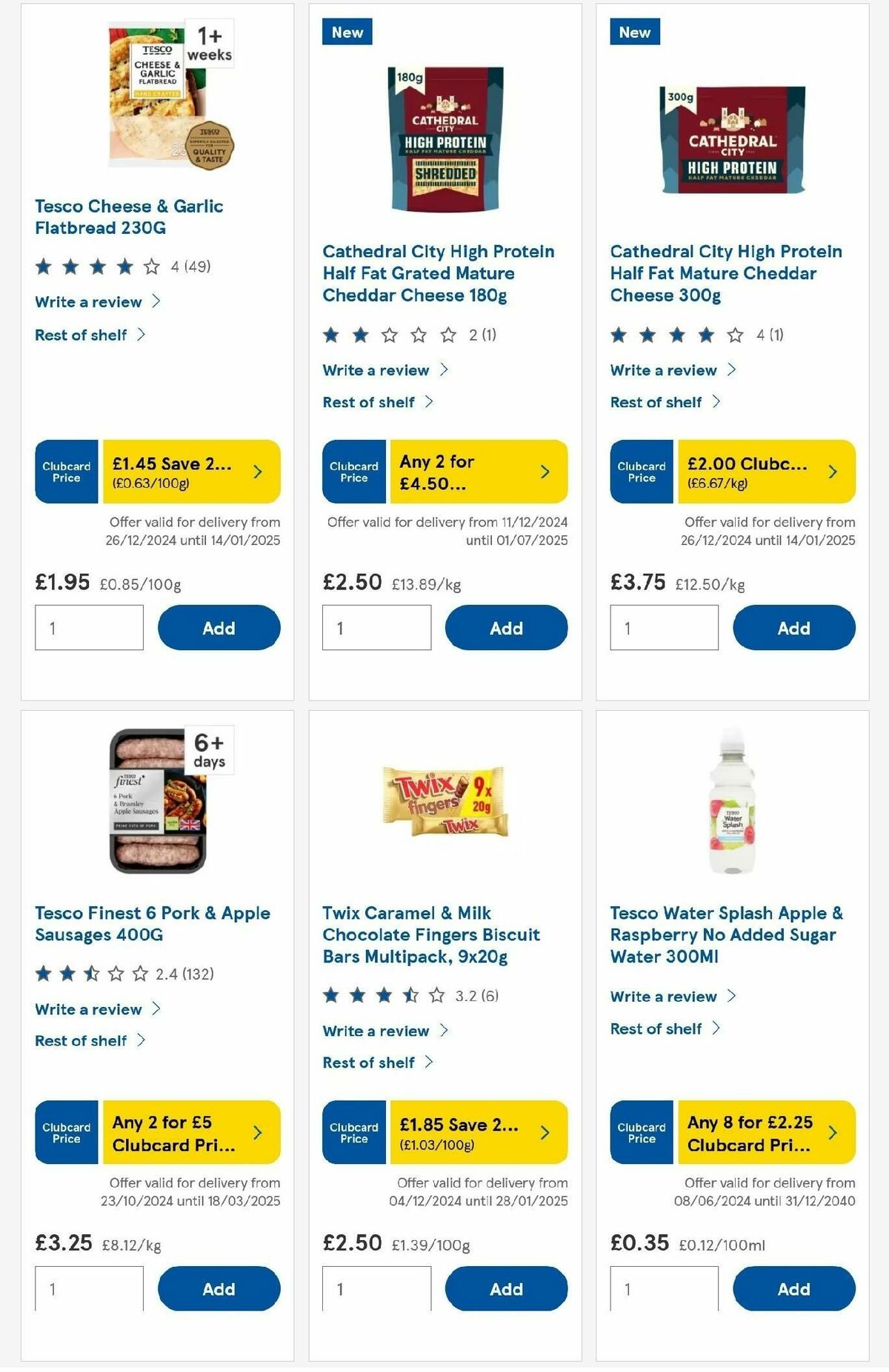Screen dimensions: 889x1372
Task: Open the £1.85 Clubcard Price offer
Action: pos(479,1133)
